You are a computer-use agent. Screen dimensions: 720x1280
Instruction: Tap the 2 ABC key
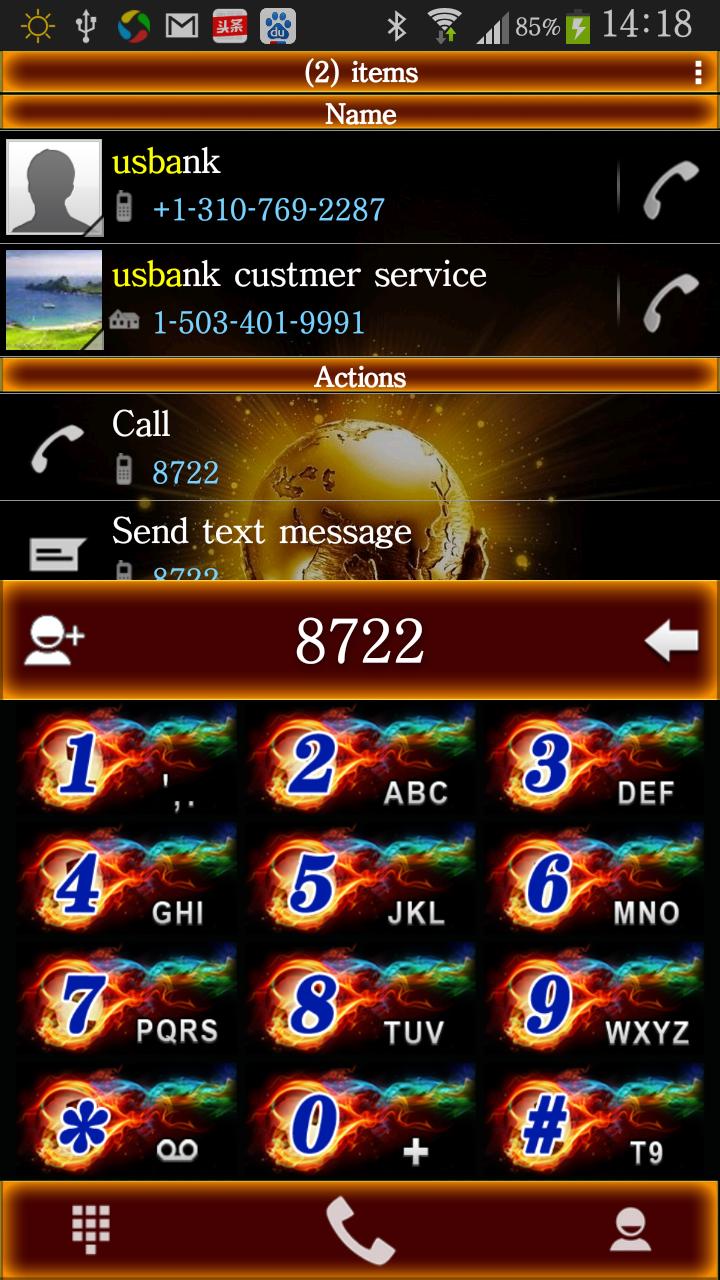click(x=360, y=763)
